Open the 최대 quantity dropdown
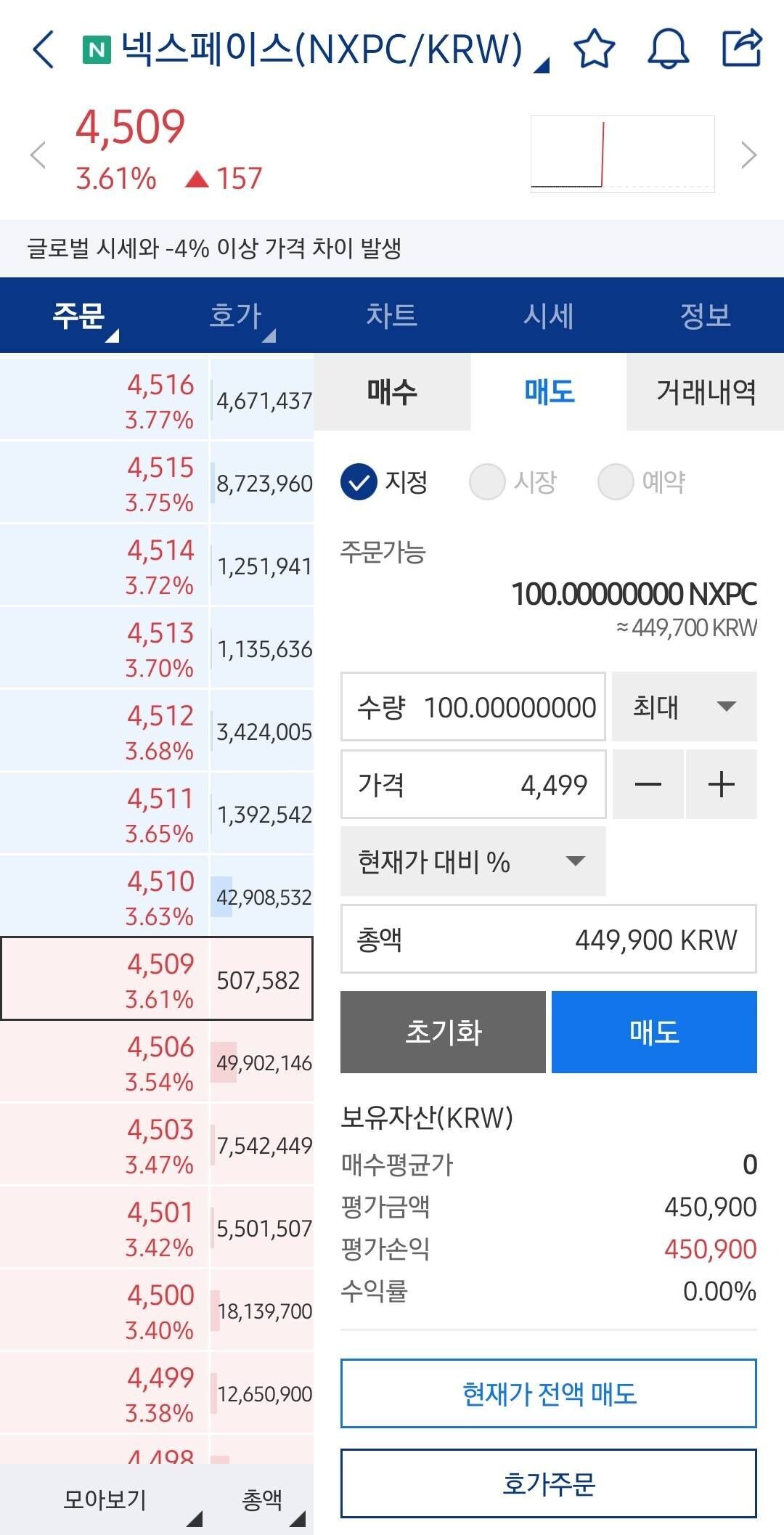 (x=683, y=707)
